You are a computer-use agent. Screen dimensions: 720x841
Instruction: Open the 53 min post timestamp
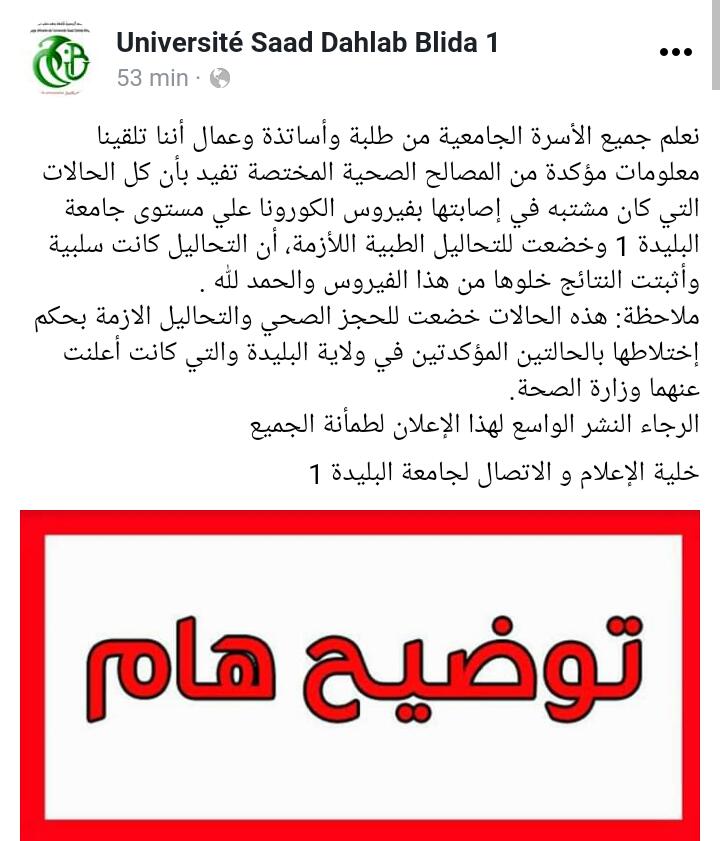click(x=152, y=78)
